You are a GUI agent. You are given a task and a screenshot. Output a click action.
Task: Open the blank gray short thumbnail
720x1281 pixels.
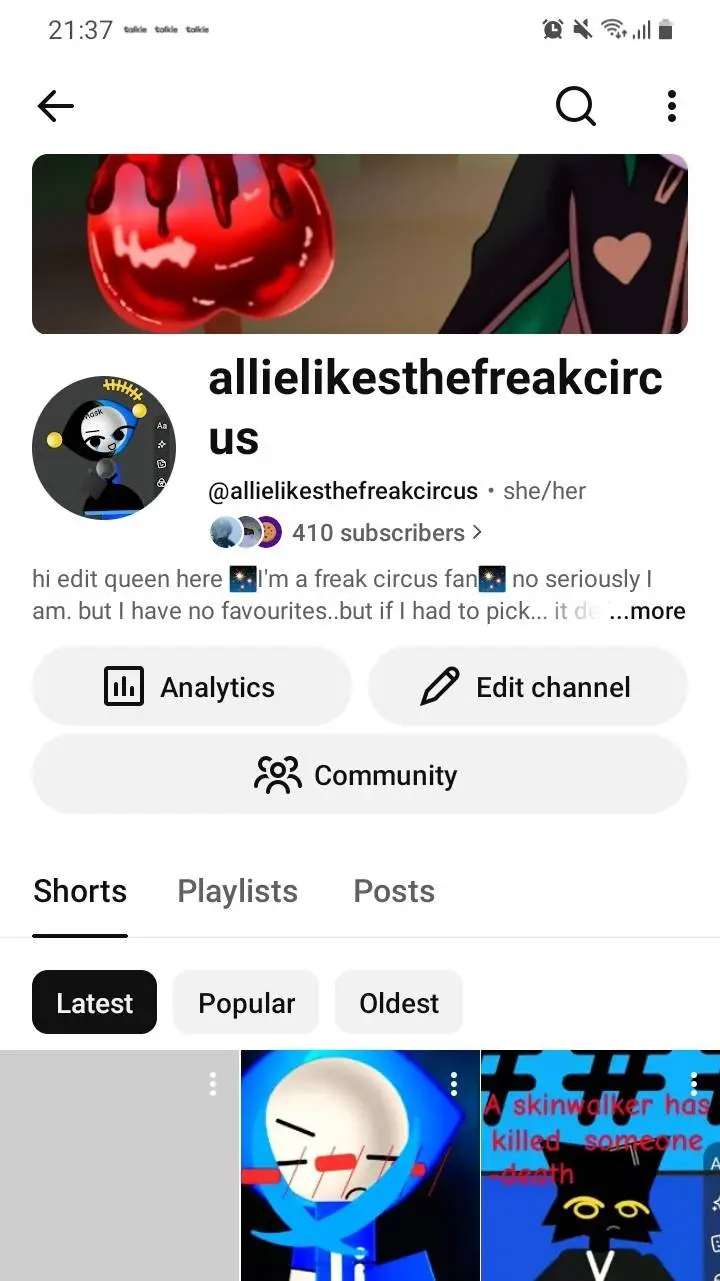coord(119,1165)
